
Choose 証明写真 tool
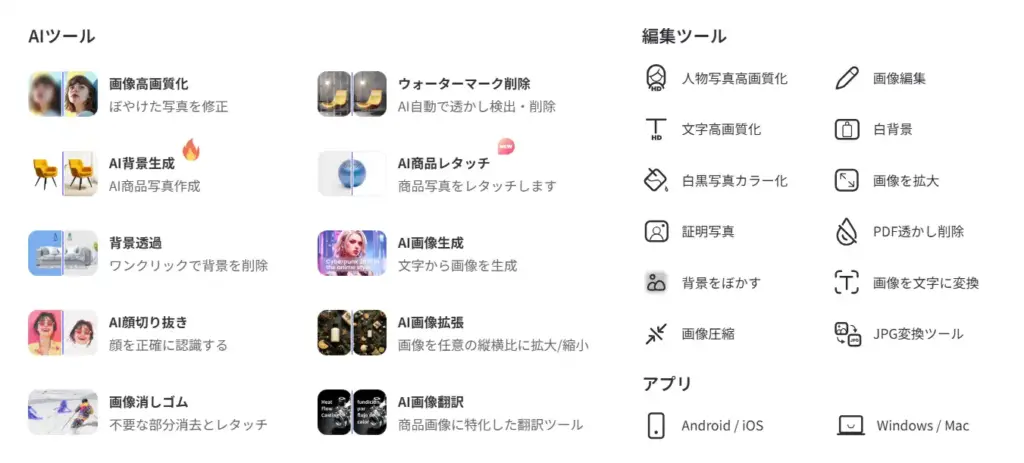707,231
